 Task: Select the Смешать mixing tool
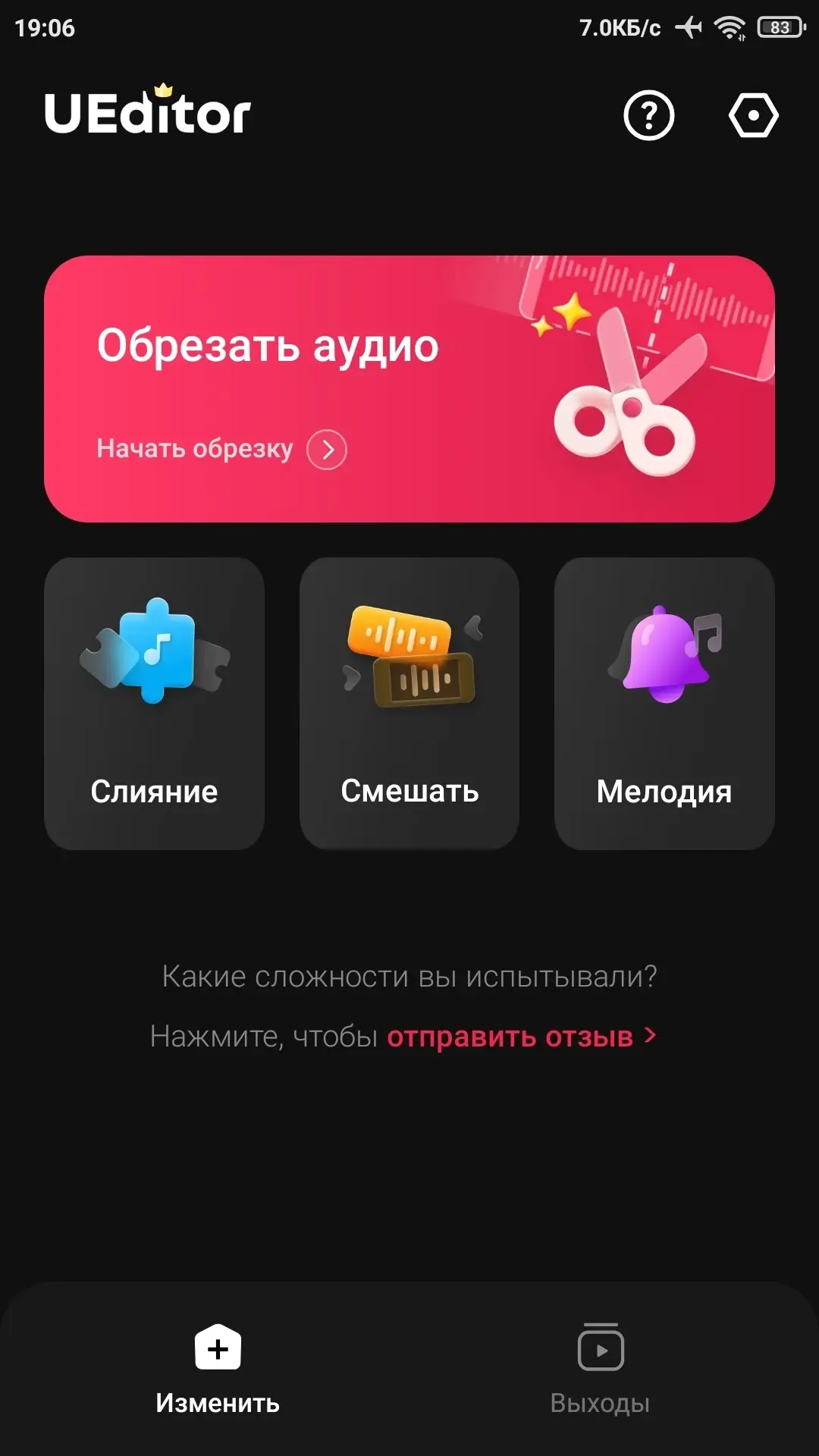pos(409,703)
